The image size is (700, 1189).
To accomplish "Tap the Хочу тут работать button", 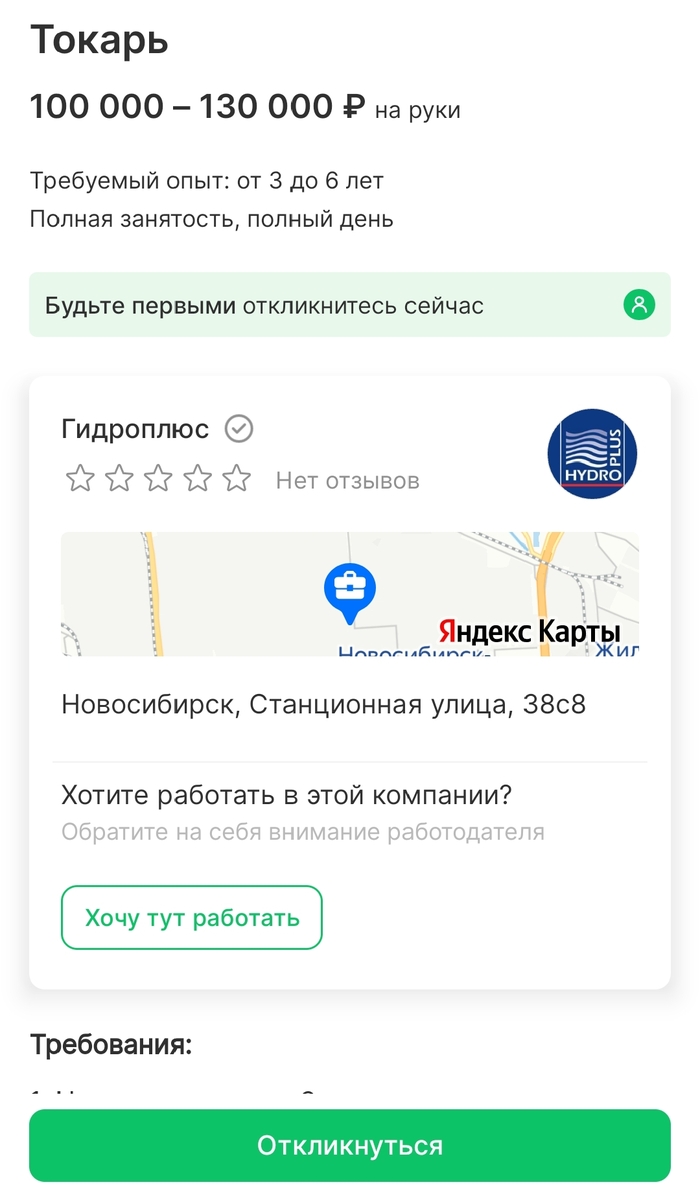I will pos(192,917).
